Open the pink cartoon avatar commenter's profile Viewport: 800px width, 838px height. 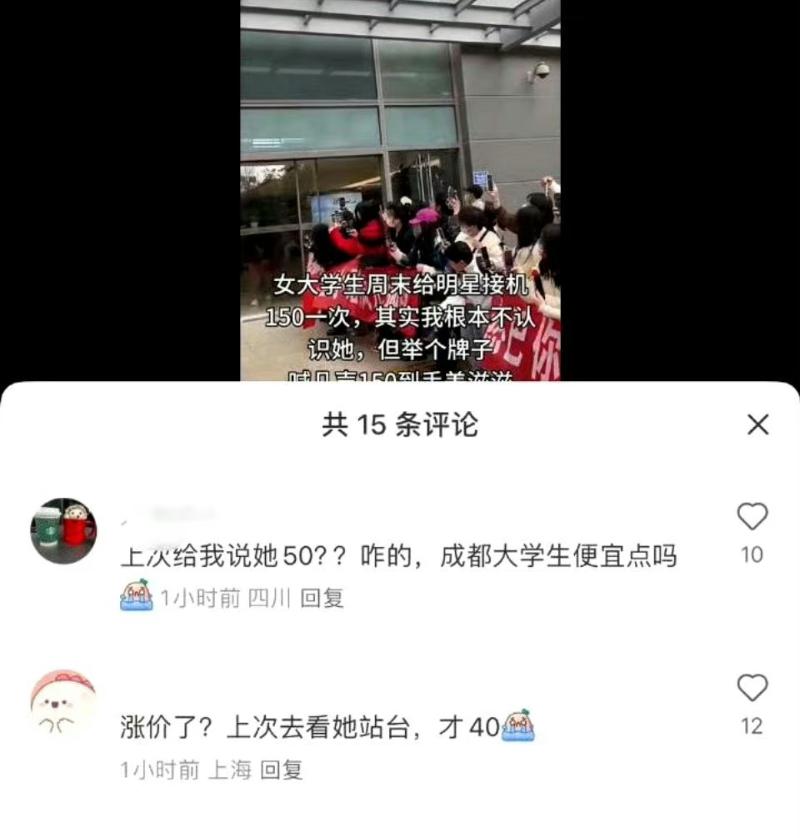pyautogui.click(x=64, y=703)
